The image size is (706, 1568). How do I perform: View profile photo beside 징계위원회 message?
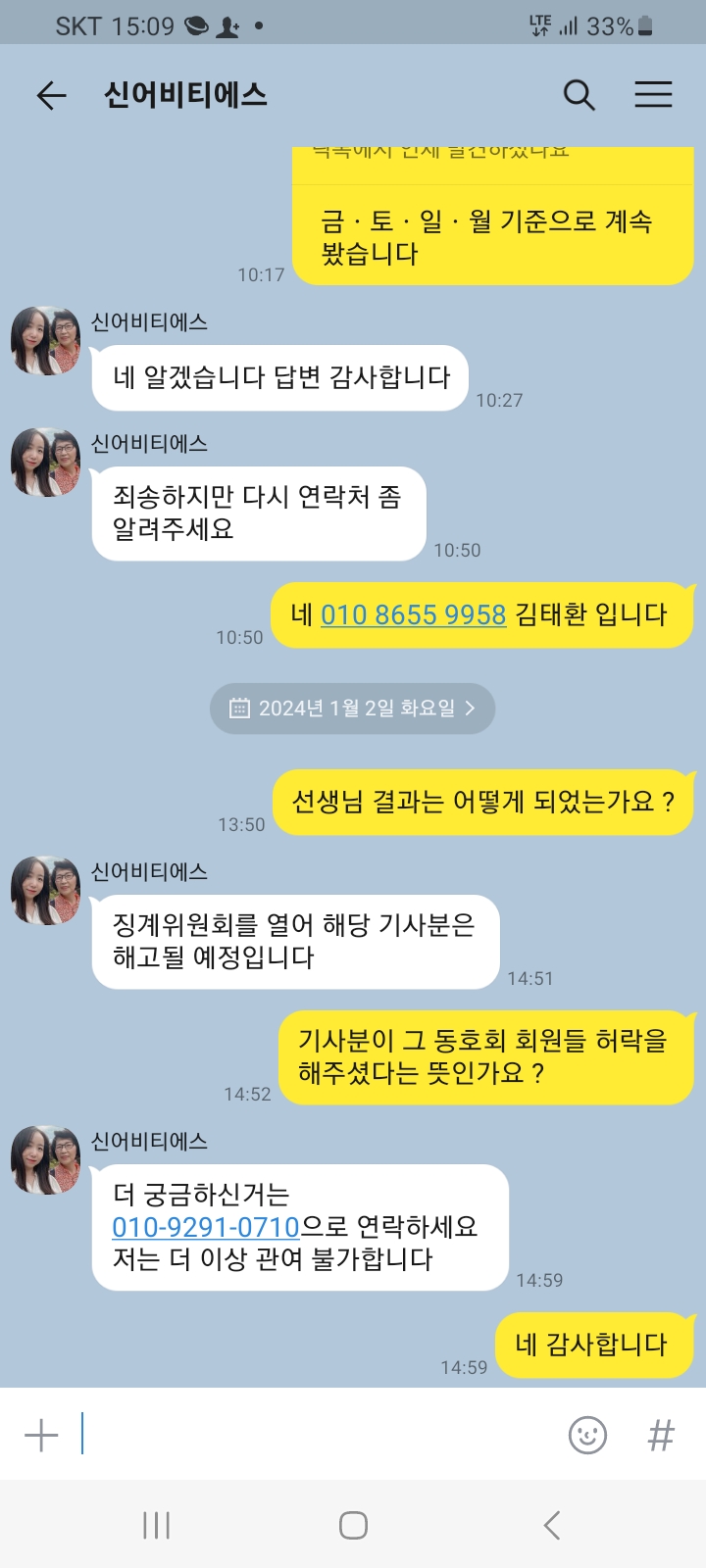tap(45, 891)
